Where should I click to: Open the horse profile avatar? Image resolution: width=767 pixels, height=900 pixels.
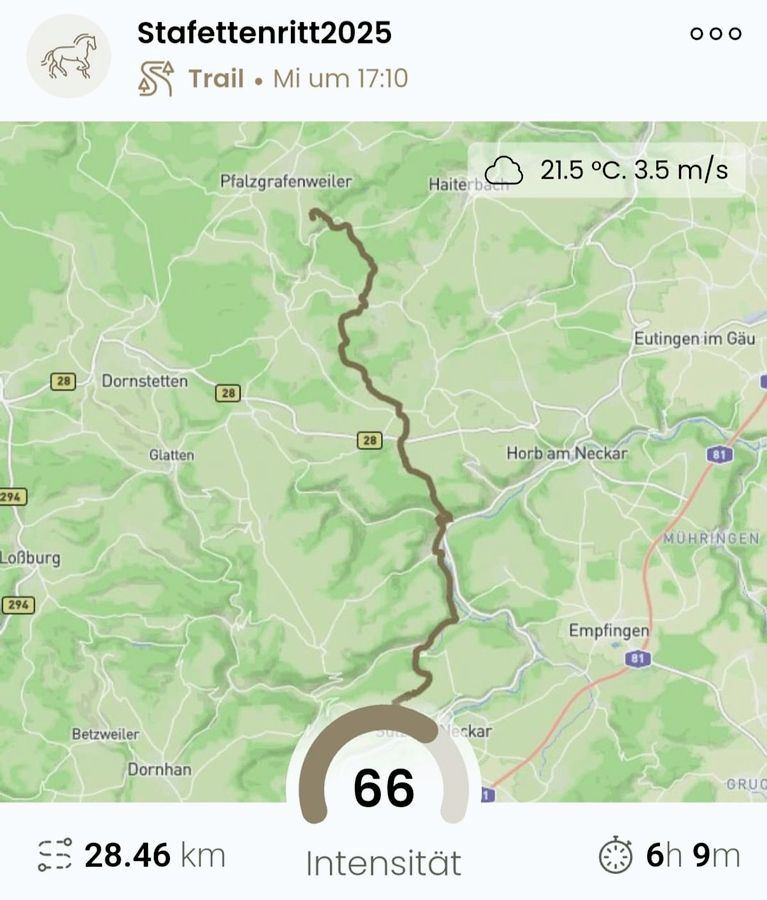coord(68,55)
